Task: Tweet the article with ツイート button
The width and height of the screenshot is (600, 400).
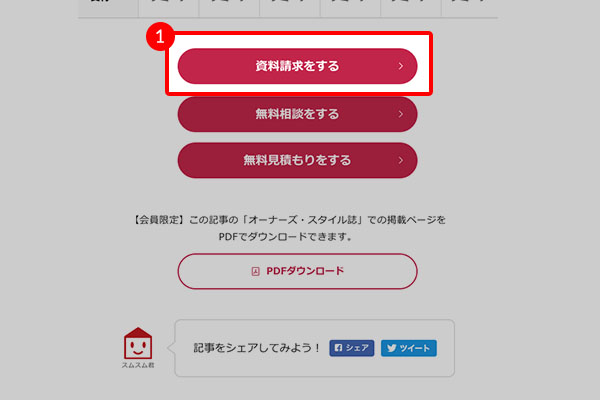Action: [x=408, y=348]
